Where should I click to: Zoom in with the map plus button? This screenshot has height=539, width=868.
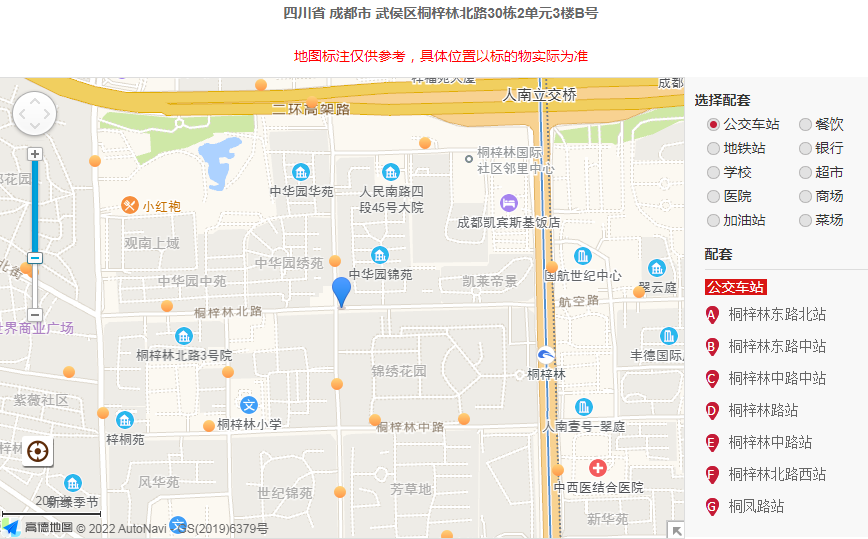pos(35,154)
